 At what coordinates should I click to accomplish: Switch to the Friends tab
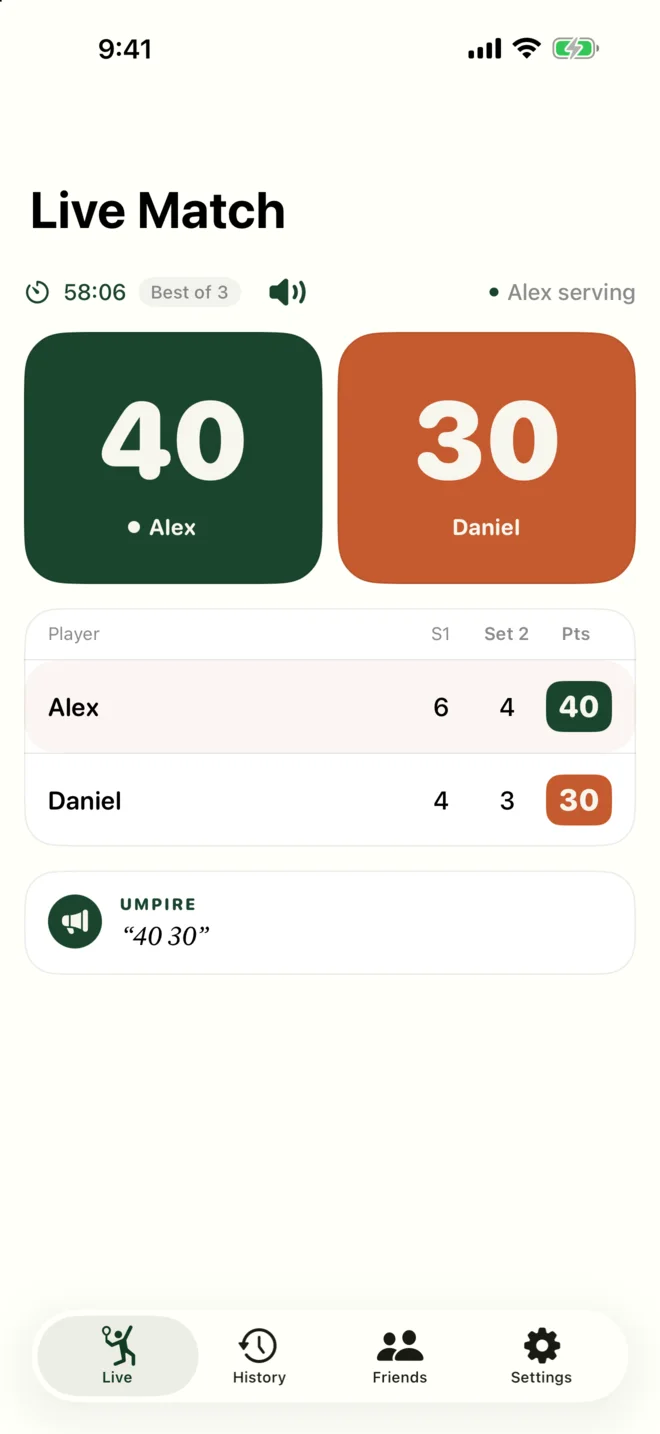400,1356
